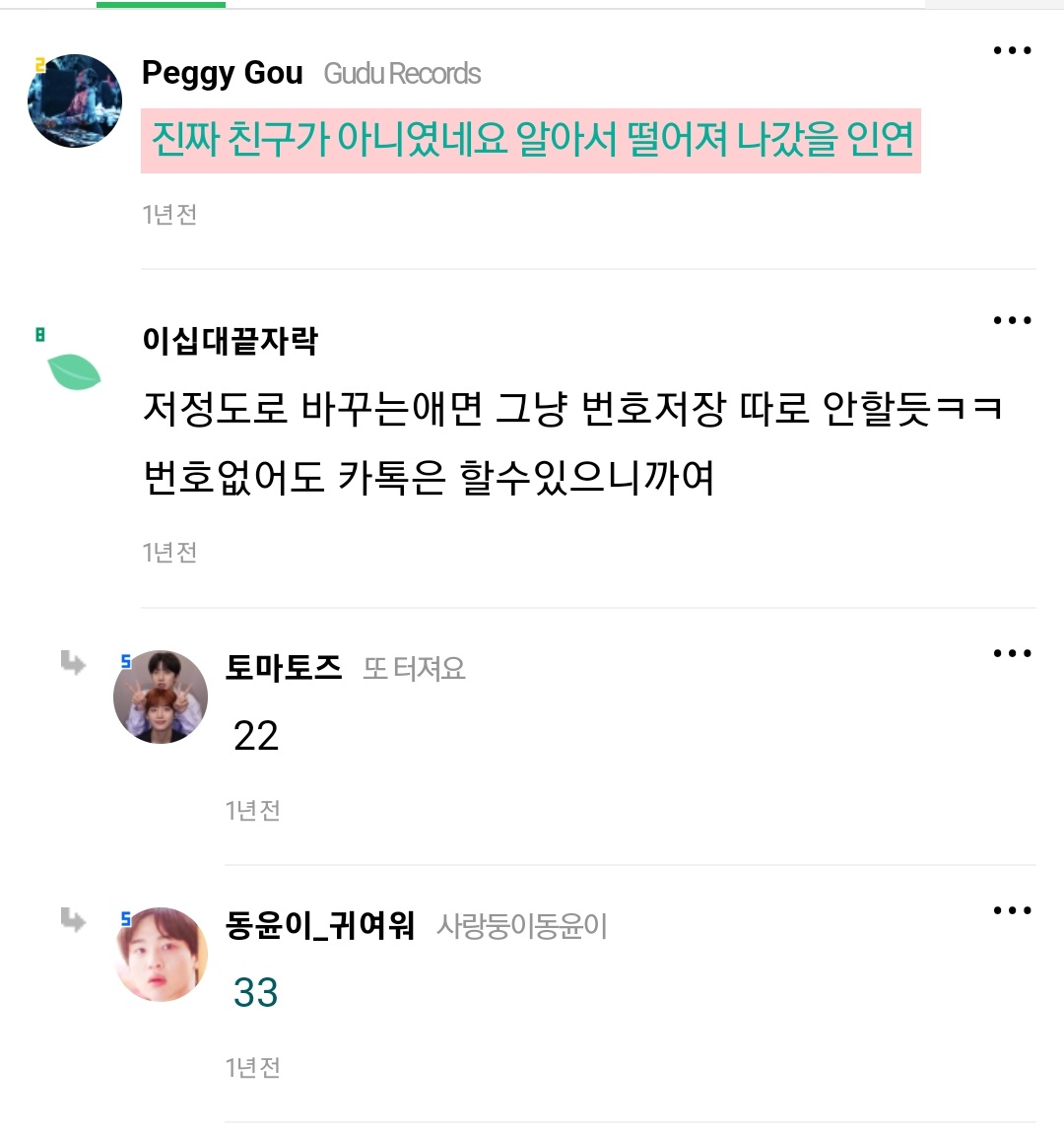Image resolution: width=1064 pixels, height=1131 pixels.
Task: Open the overflow menu on 토마토즈's reply
Action: tap(1012, 653)
